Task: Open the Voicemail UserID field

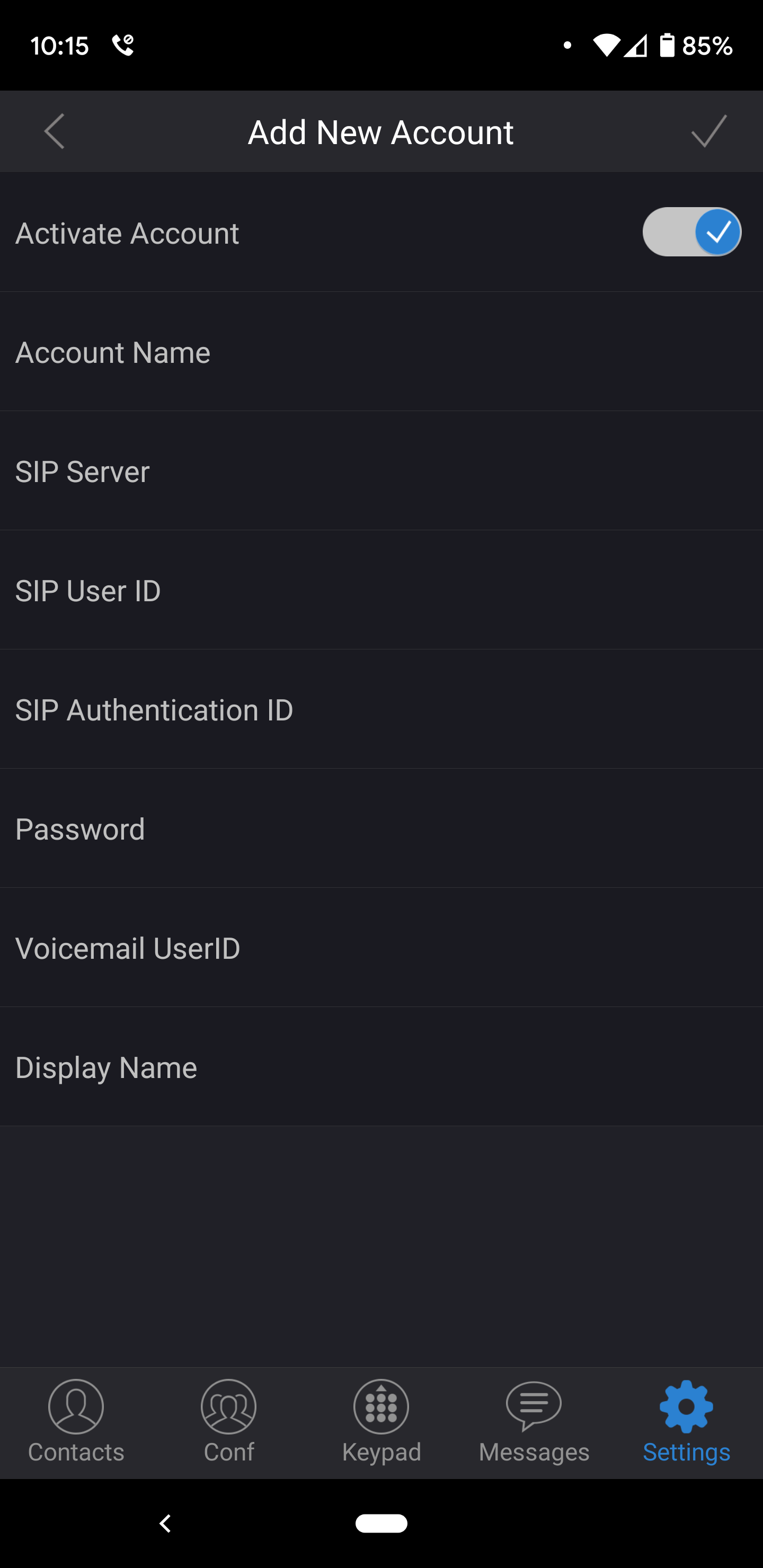Action: pos(381,948)
